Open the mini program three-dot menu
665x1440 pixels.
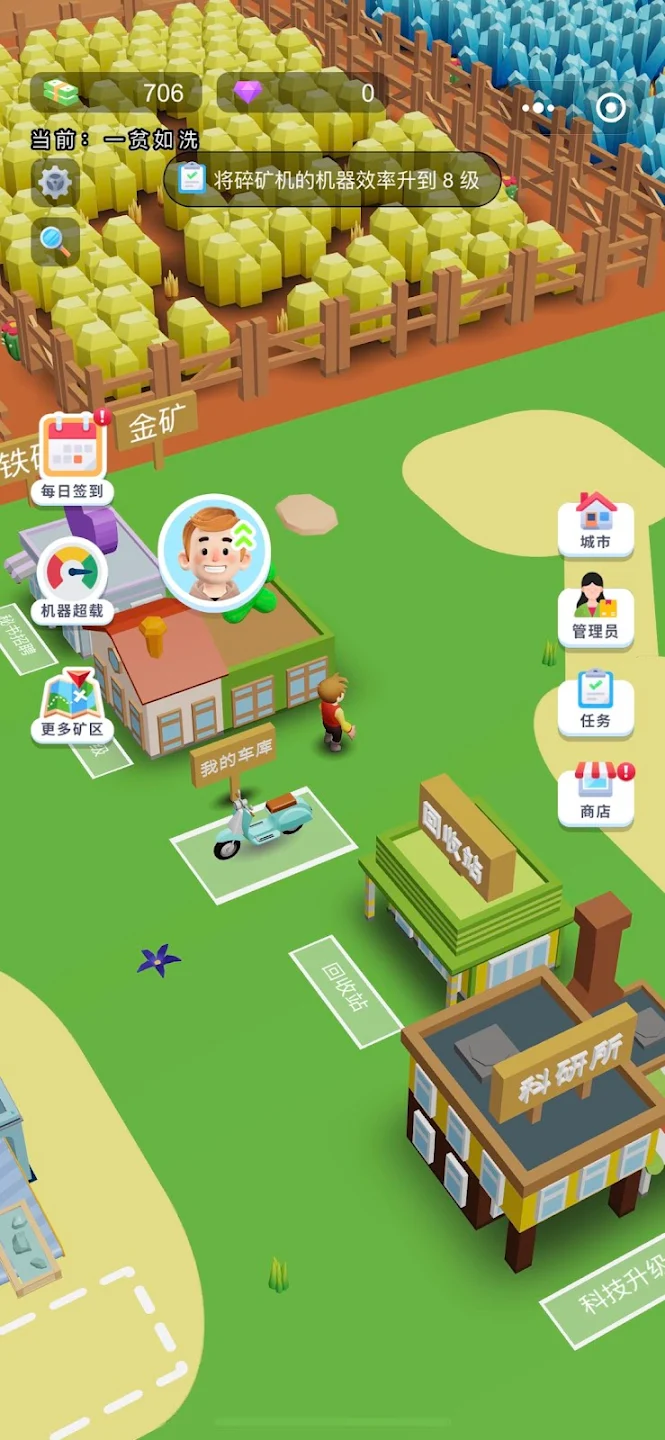(538, 107)
